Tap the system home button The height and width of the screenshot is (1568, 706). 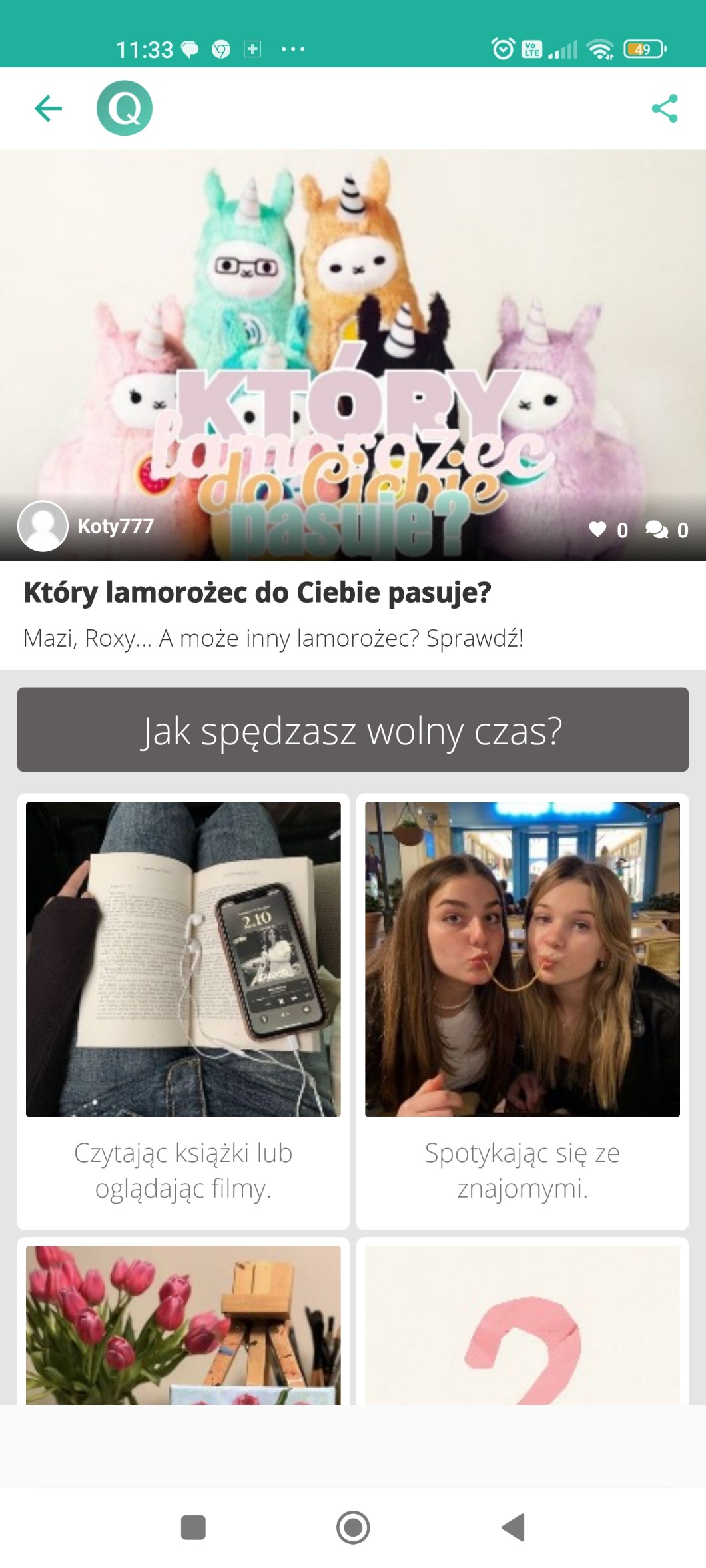[x=353, y=1527]
